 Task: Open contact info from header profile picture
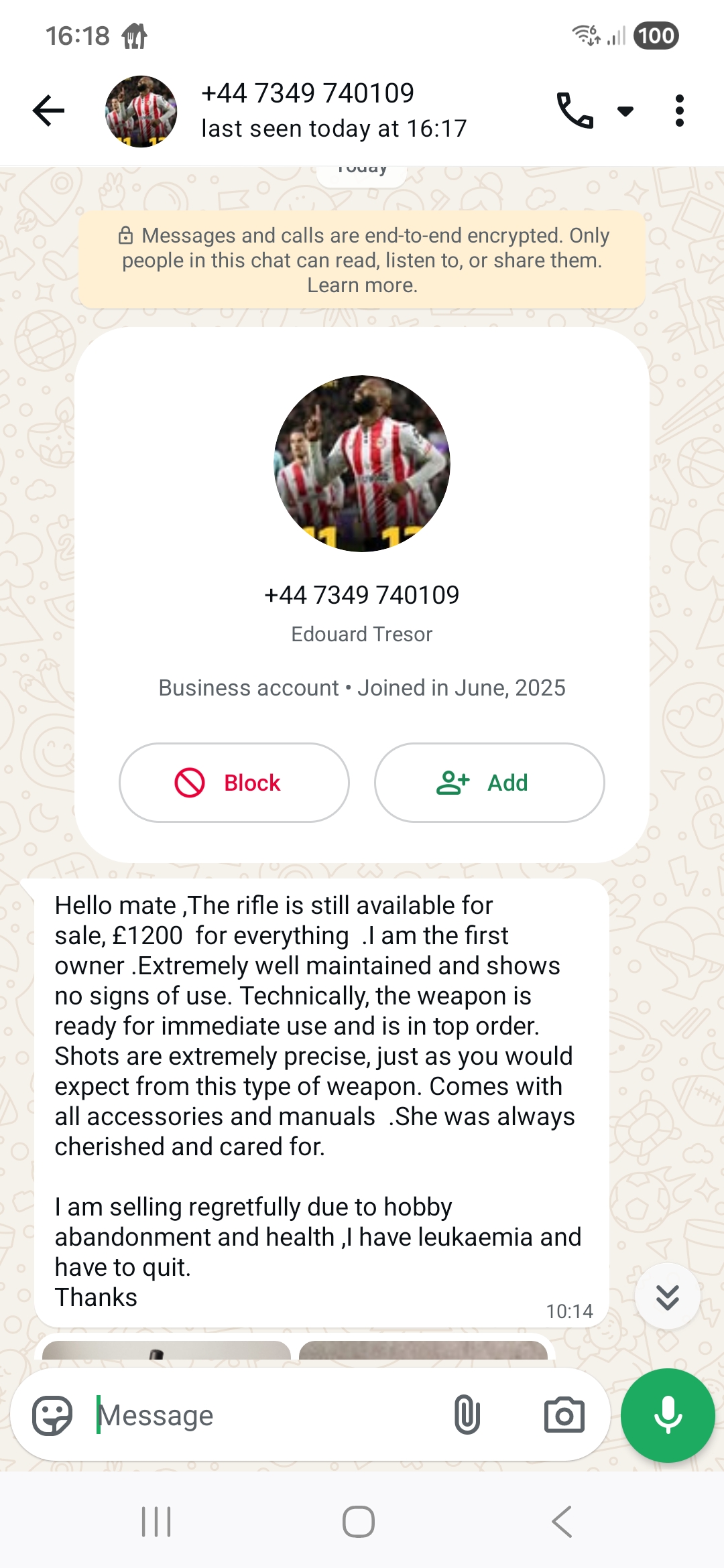pos(141,111)
